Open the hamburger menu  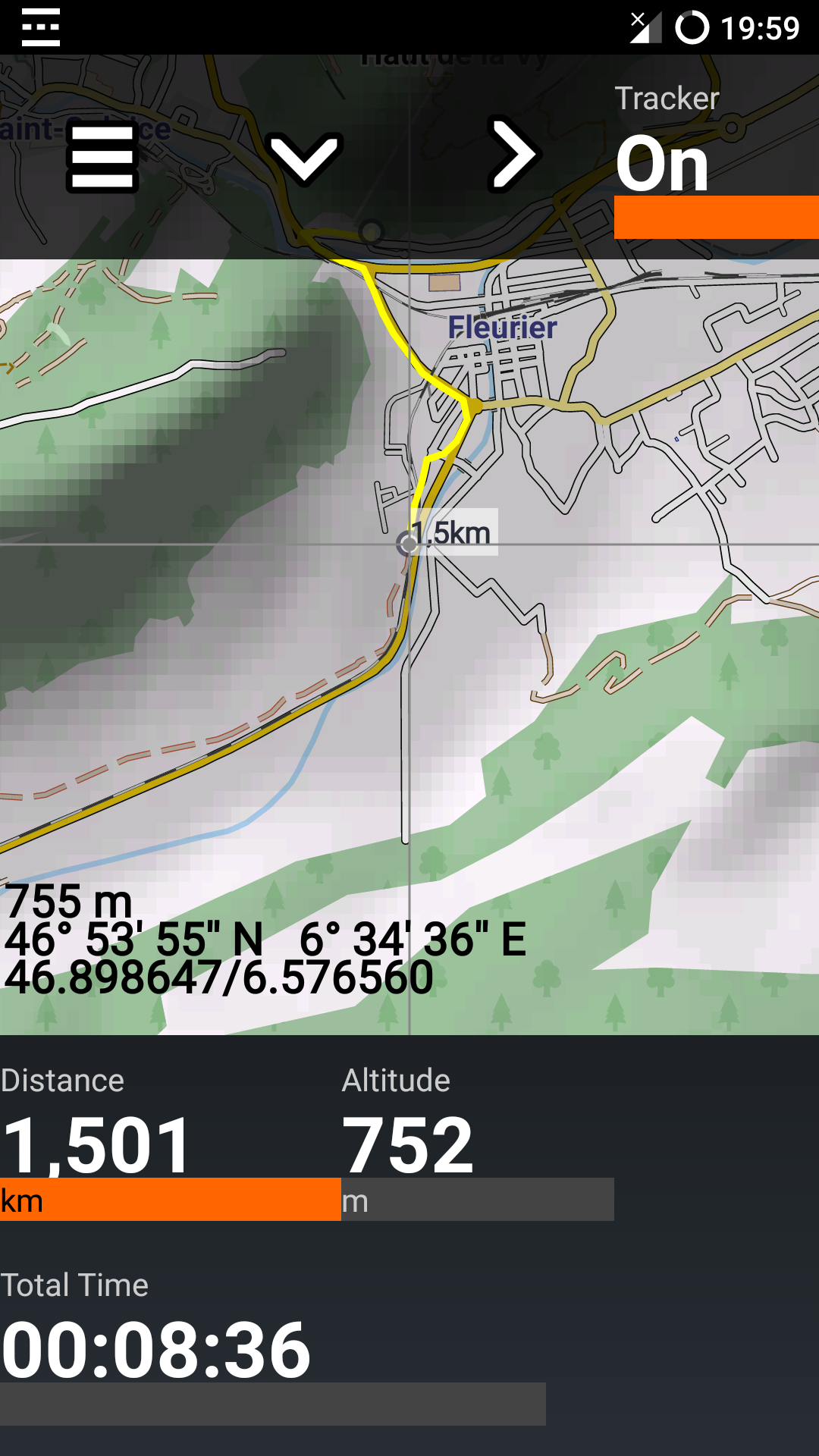pyautogui.click(x=102, y=158)
